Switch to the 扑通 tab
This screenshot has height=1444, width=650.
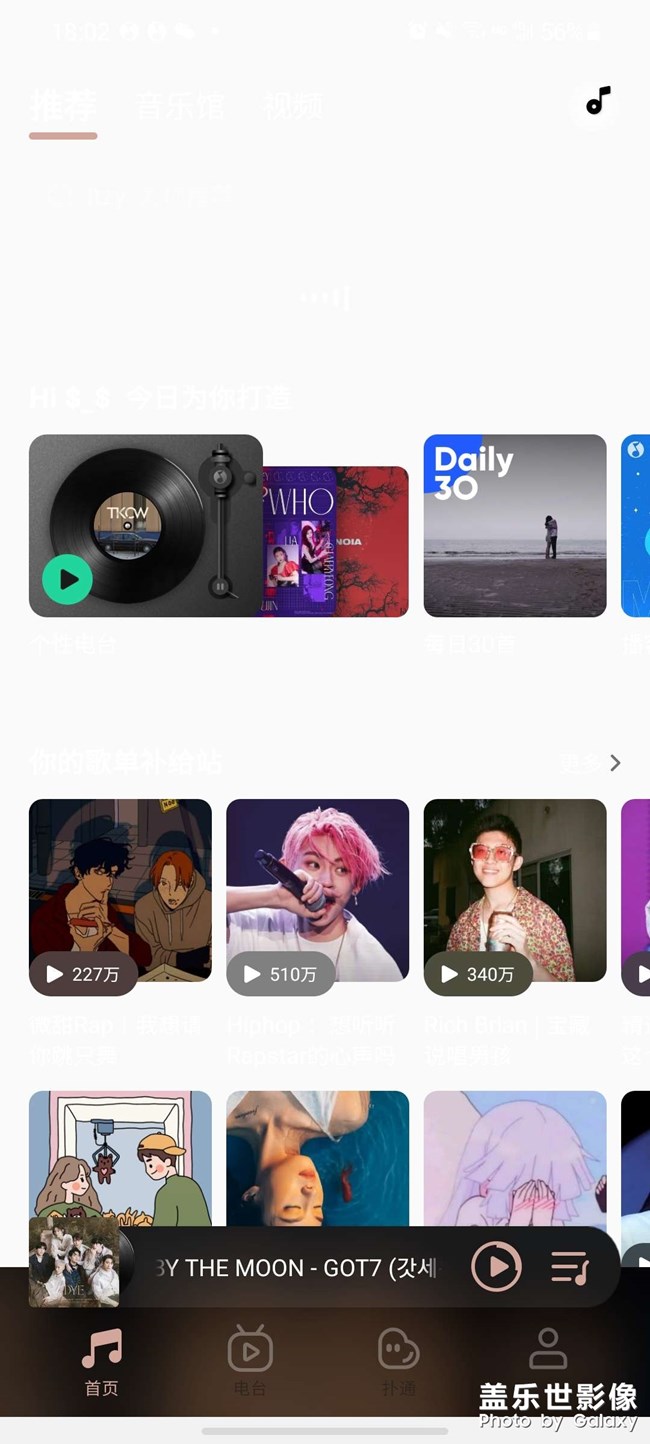click(x=398, y=1362)
